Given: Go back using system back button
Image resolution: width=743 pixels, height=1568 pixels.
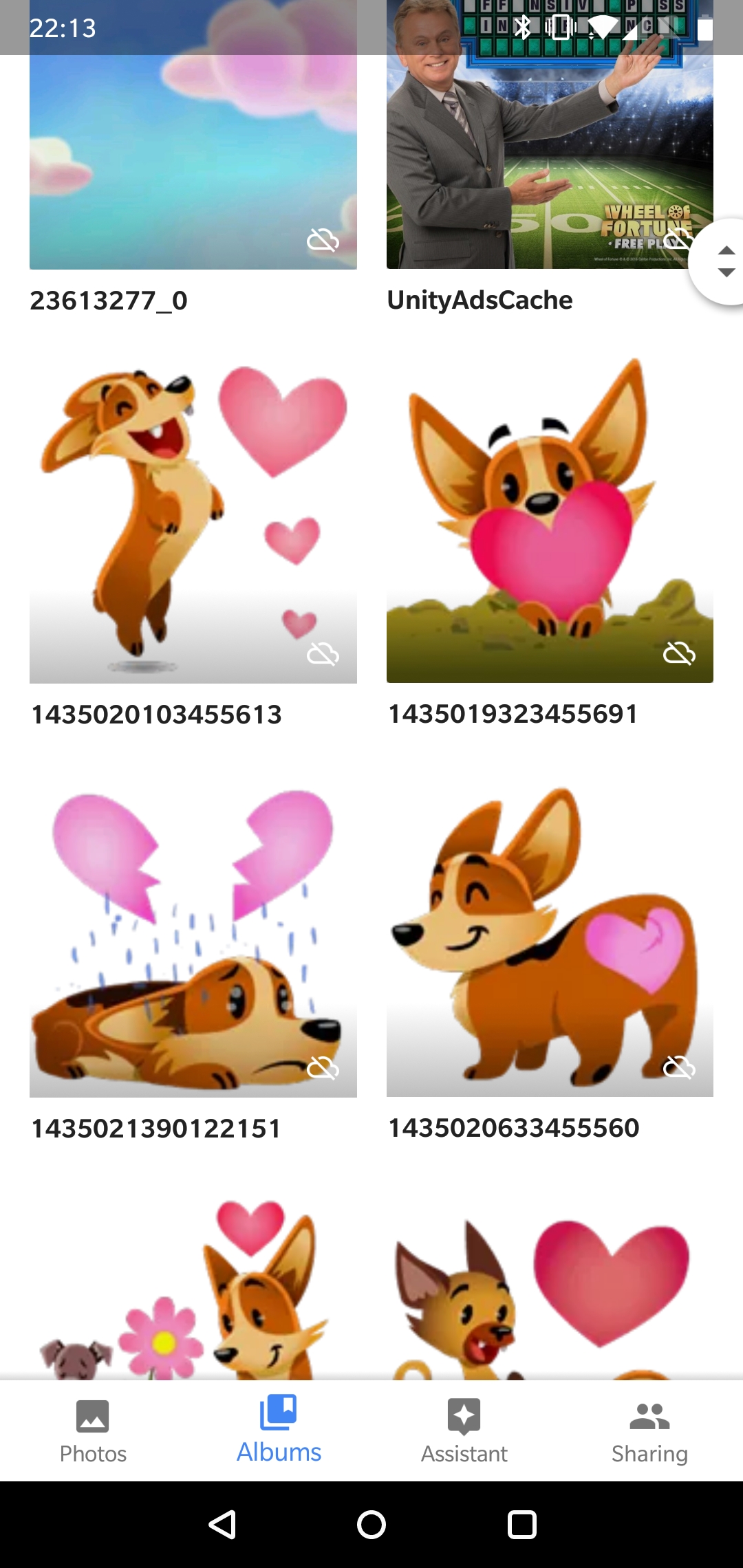Looking at the screenshot, I should tap(222, 1525).
